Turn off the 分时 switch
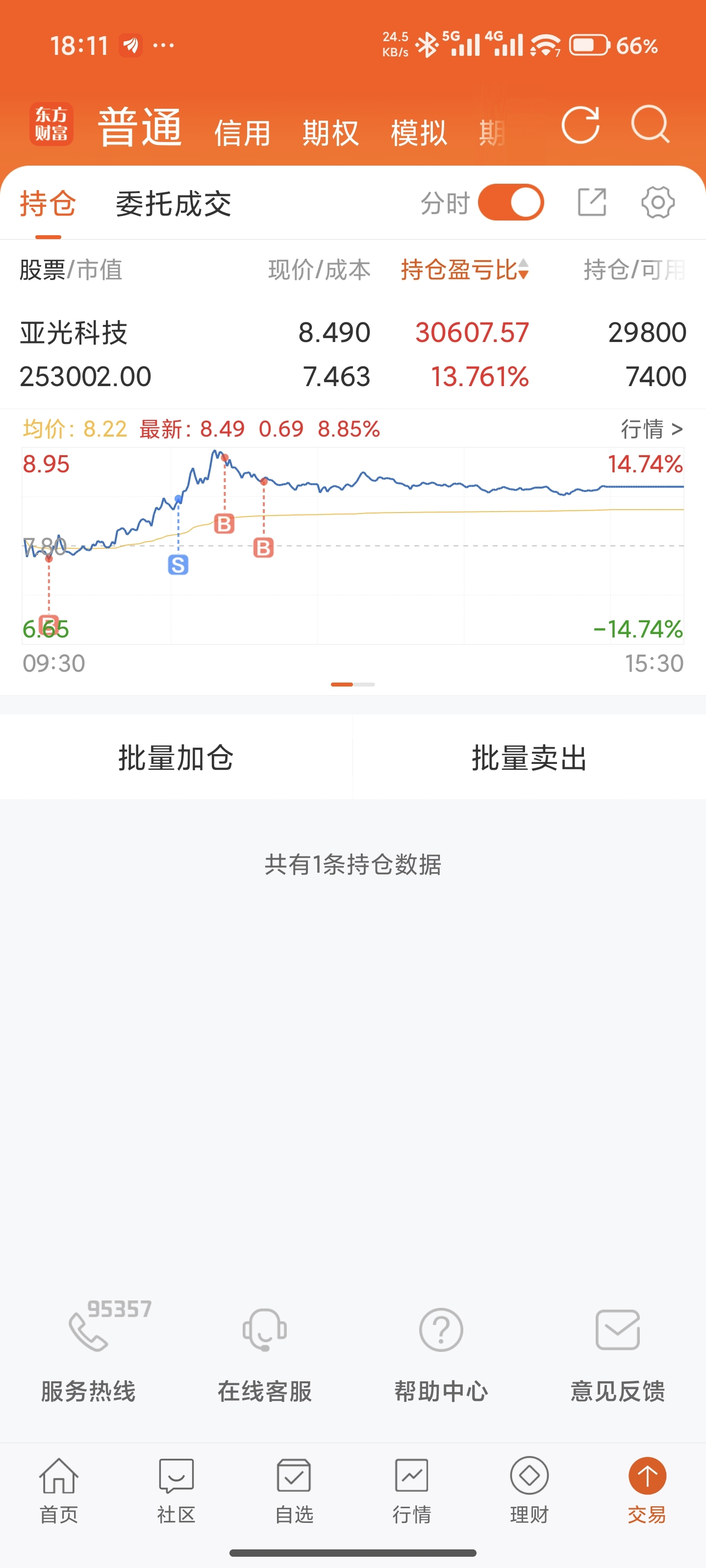This screenshot has height=1568, width=706. click(510, 202)
